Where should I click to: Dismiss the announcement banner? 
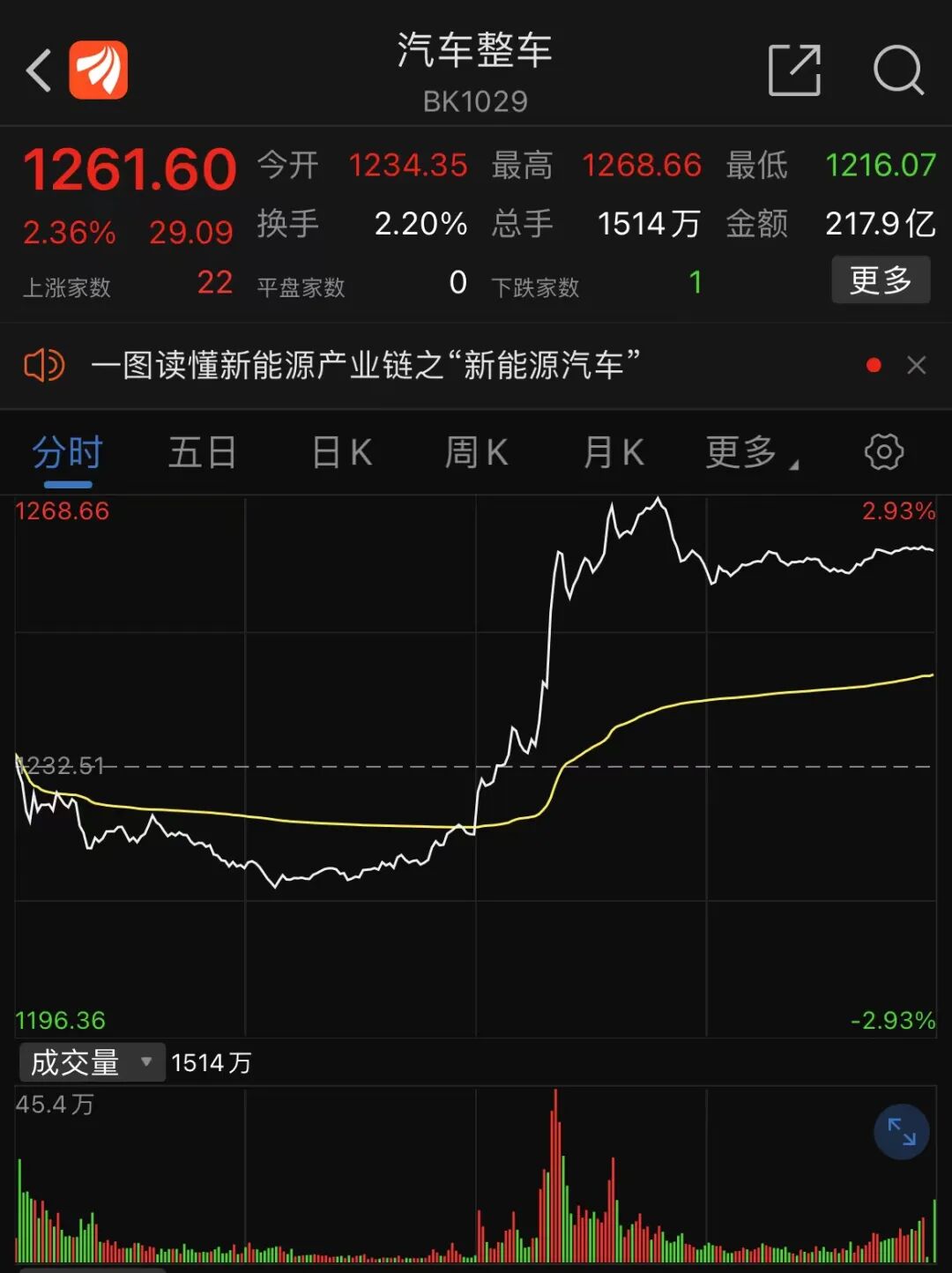[917, 365]
